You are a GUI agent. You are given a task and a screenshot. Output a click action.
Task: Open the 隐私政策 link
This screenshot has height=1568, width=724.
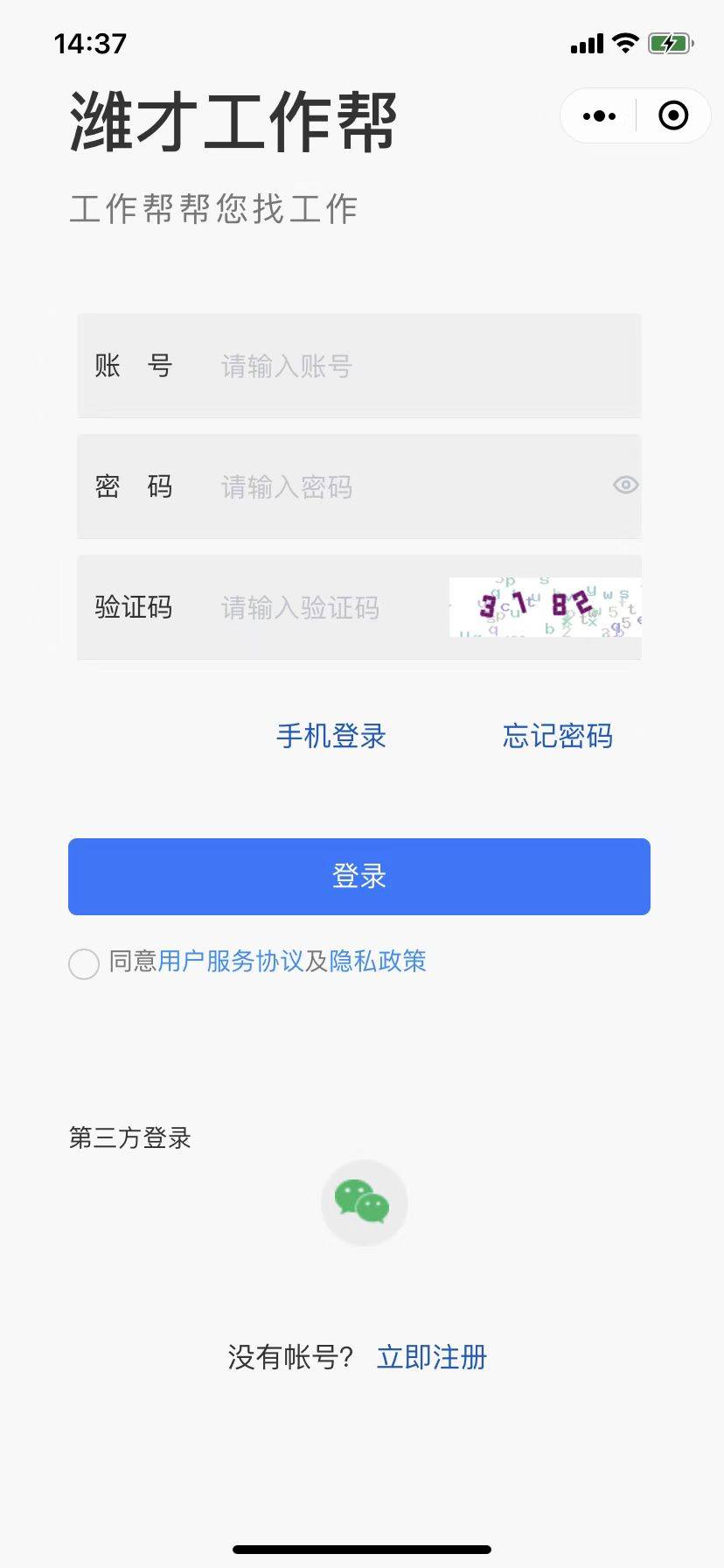click(378, 962)
